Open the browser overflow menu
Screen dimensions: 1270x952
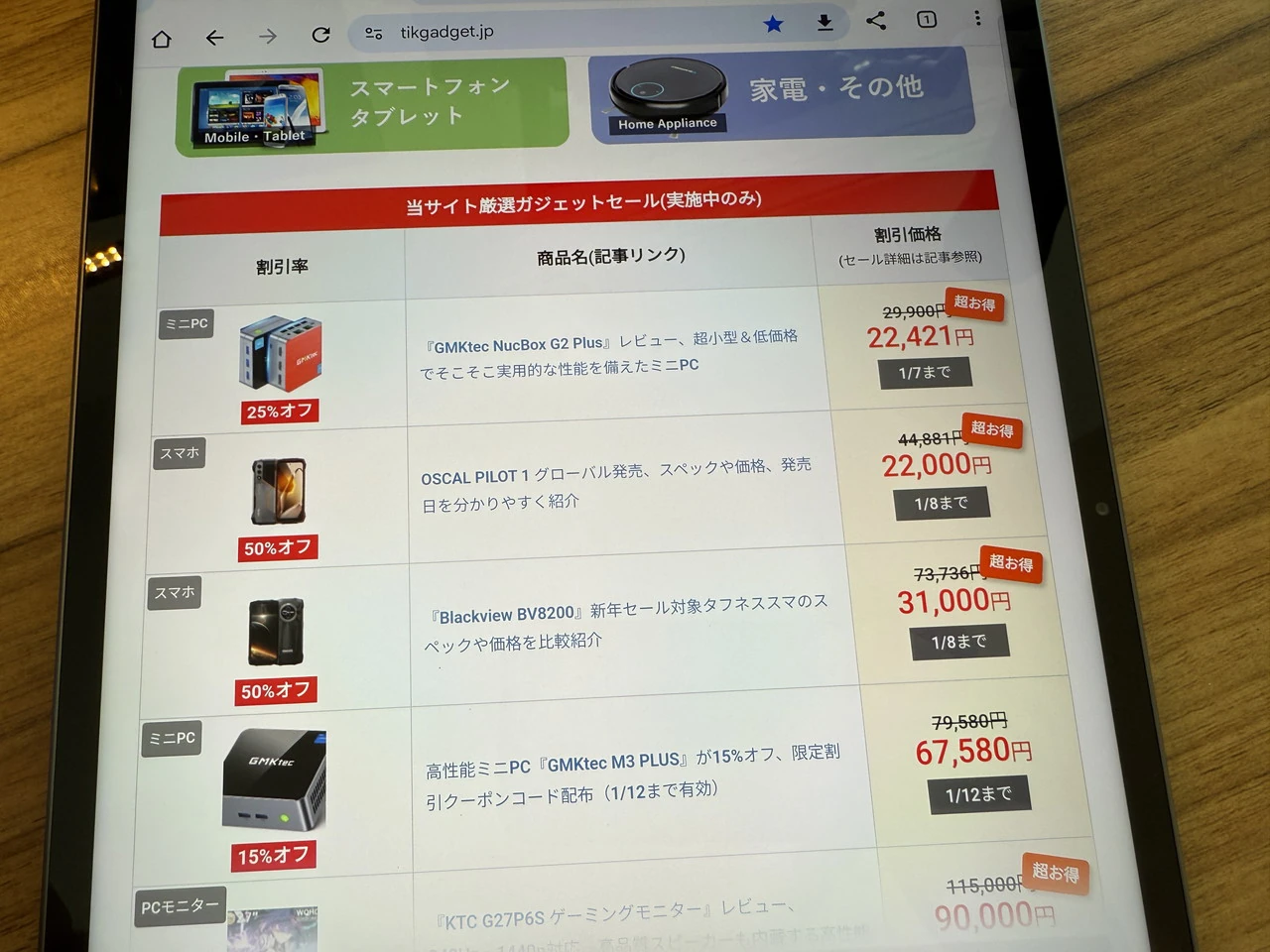click(x=977, y=18)
